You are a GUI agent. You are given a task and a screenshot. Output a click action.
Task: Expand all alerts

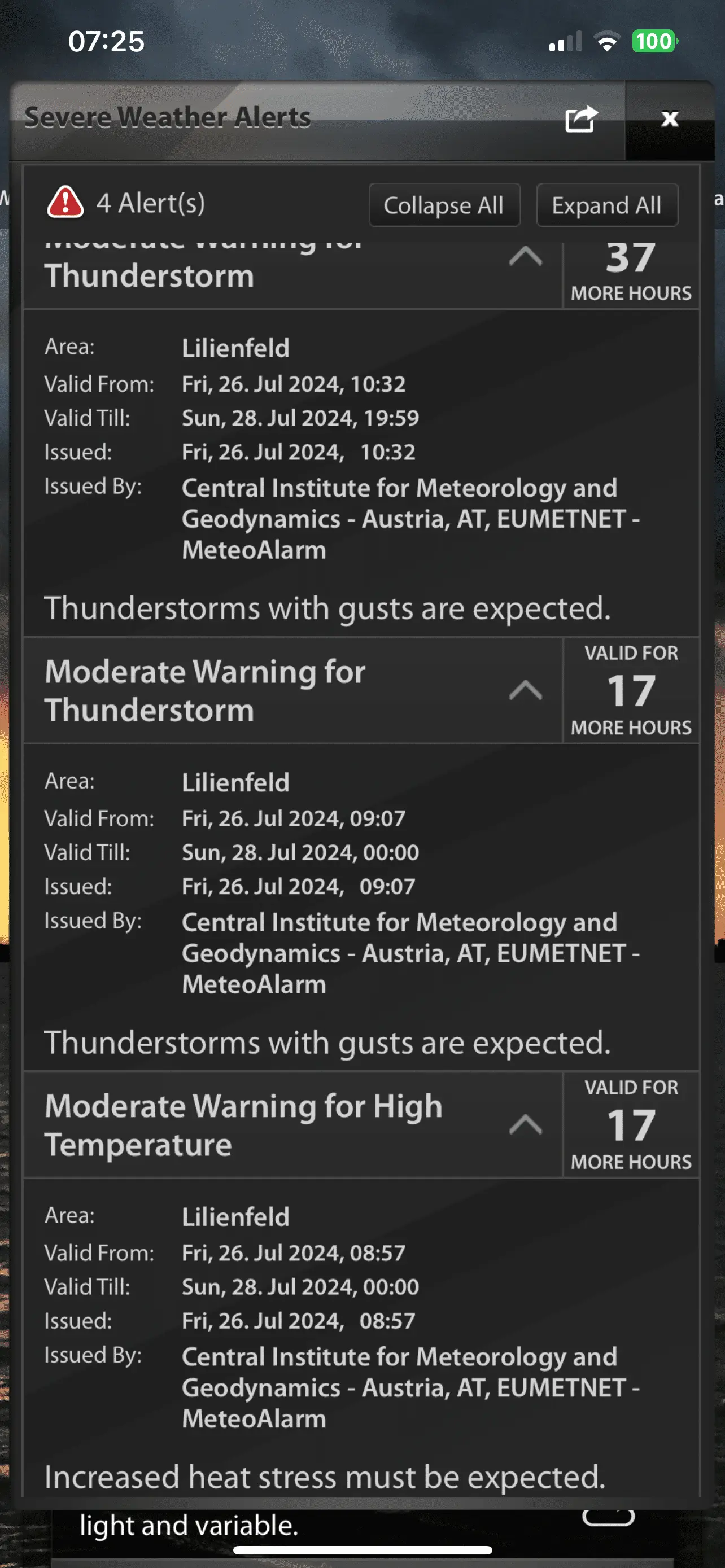[x=606, y=205]
